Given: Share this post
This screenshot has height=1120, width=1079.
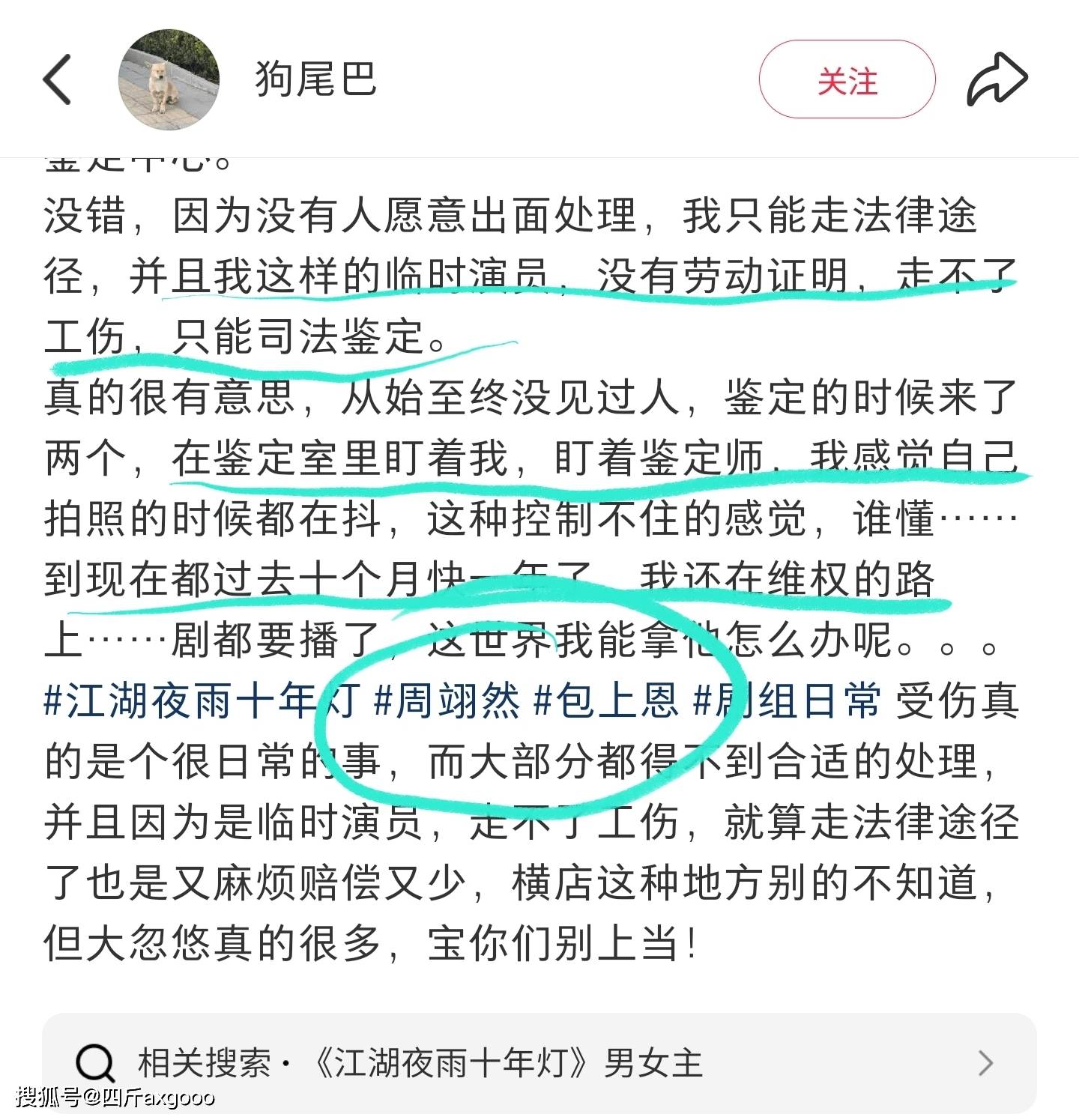Looking at the screenshot, I should click(997, 79).
